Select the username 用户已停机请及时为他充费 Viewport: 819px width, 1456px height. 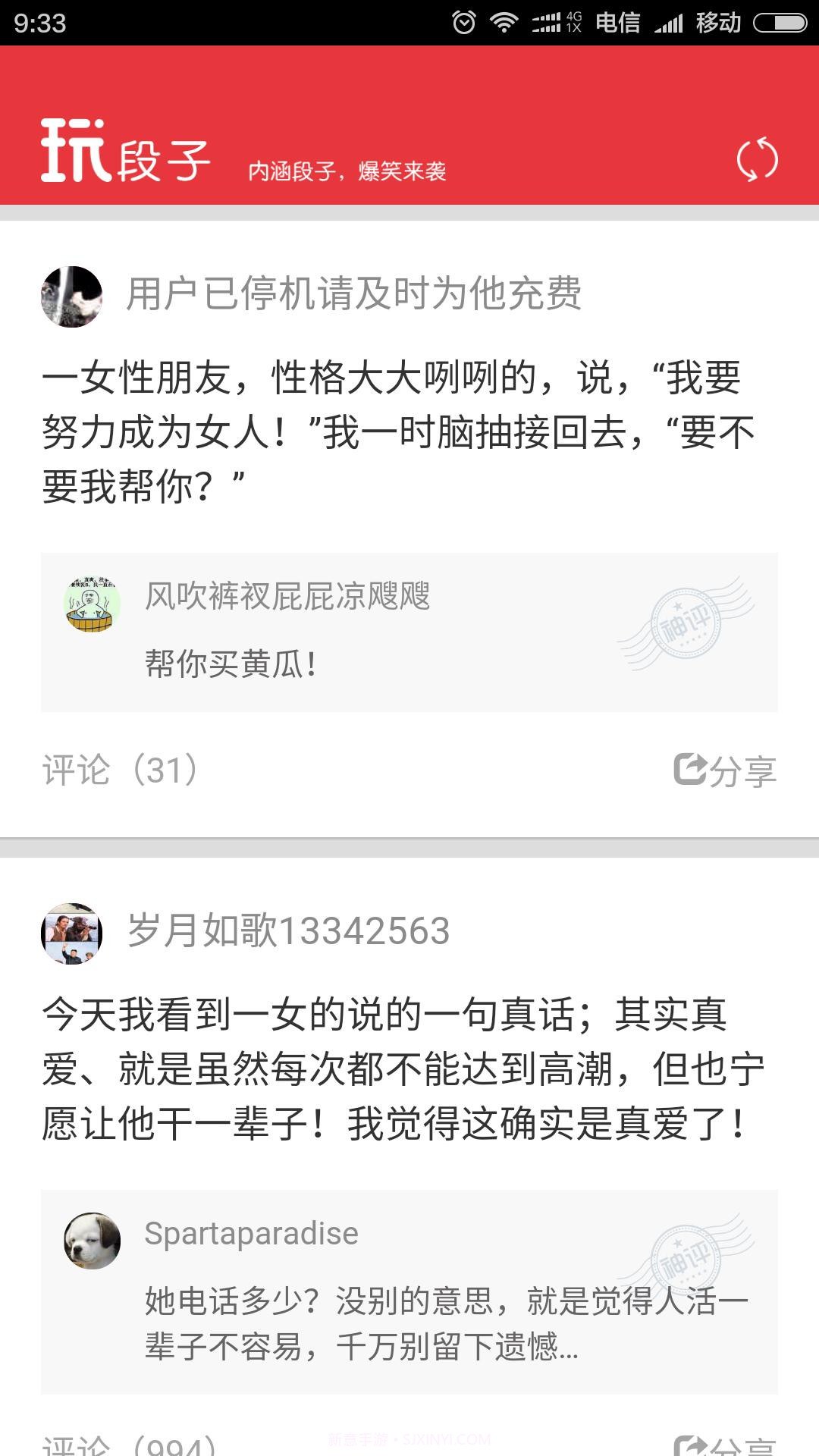coord(356,297)
